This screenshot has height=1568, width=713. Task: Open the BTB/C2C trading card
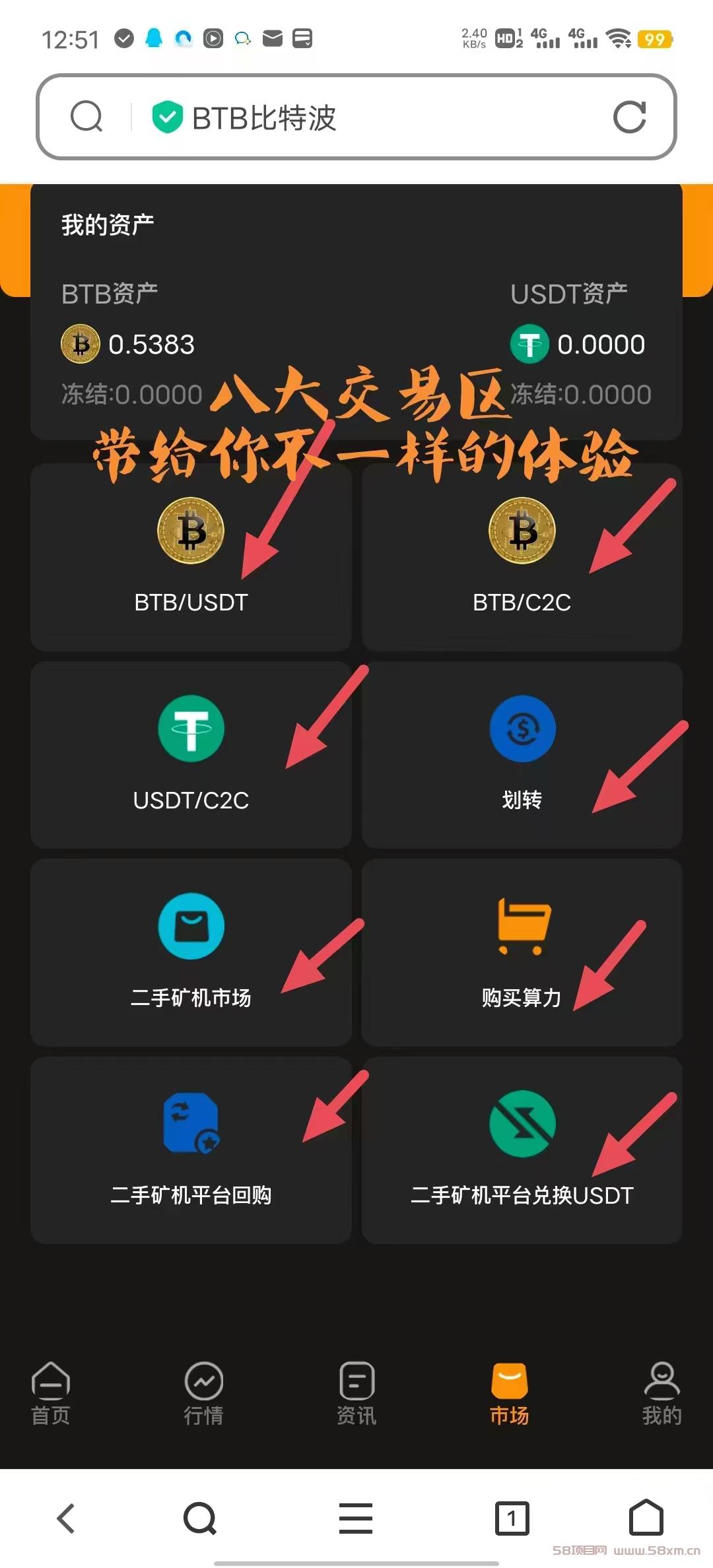click(x=522, y=557)
